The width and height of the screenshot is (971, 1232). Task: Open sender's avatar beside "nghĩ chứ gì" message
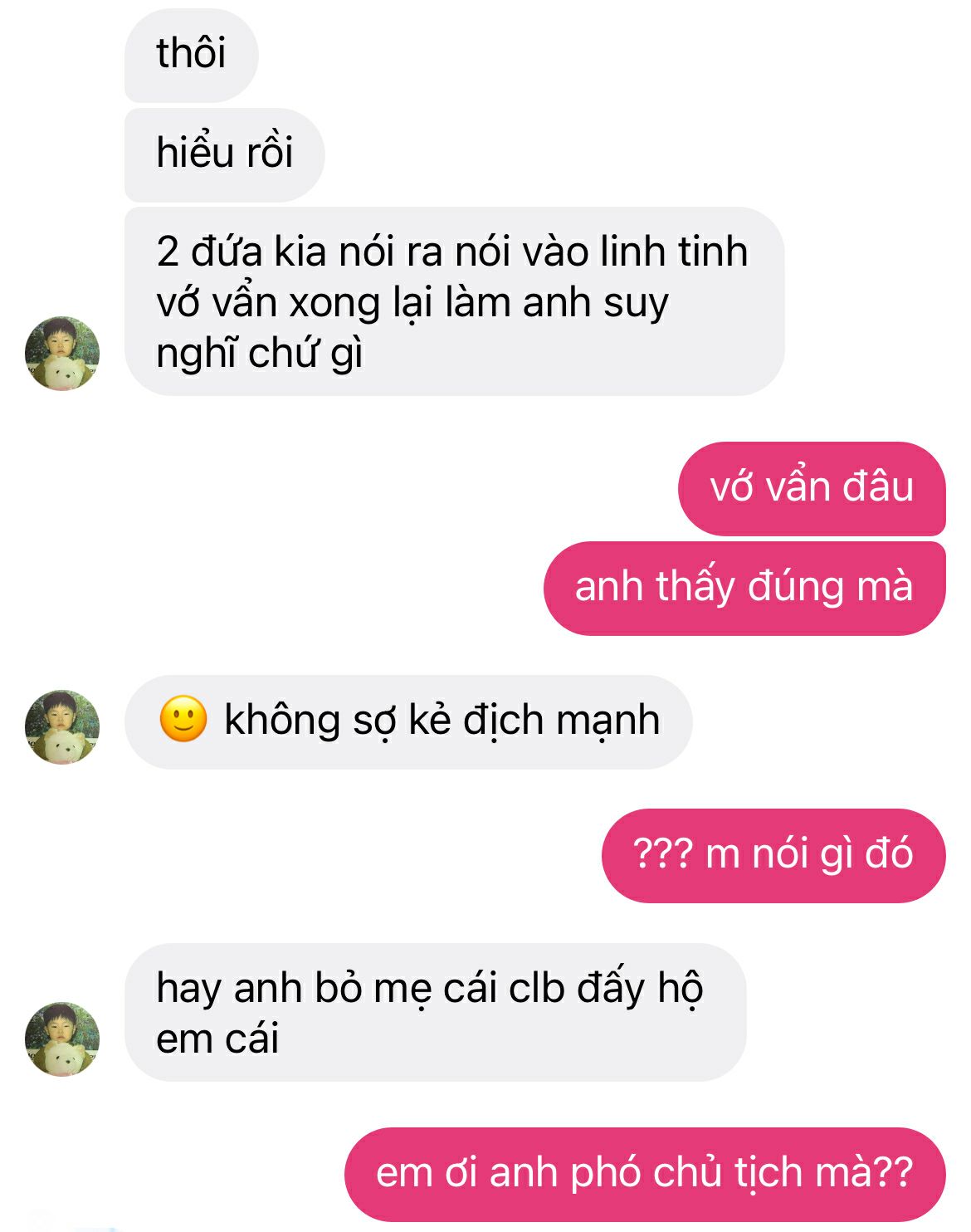point(62,353)
